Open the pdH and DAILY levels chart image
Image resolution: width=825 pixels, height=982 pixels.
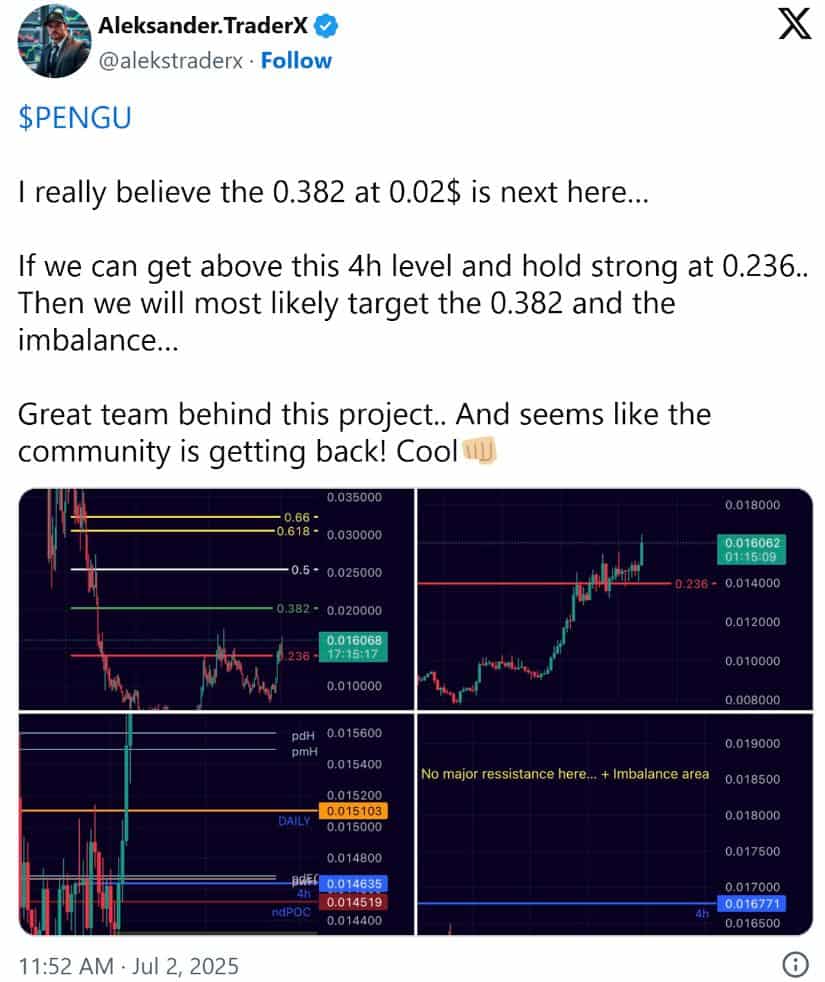pos(216,824)
